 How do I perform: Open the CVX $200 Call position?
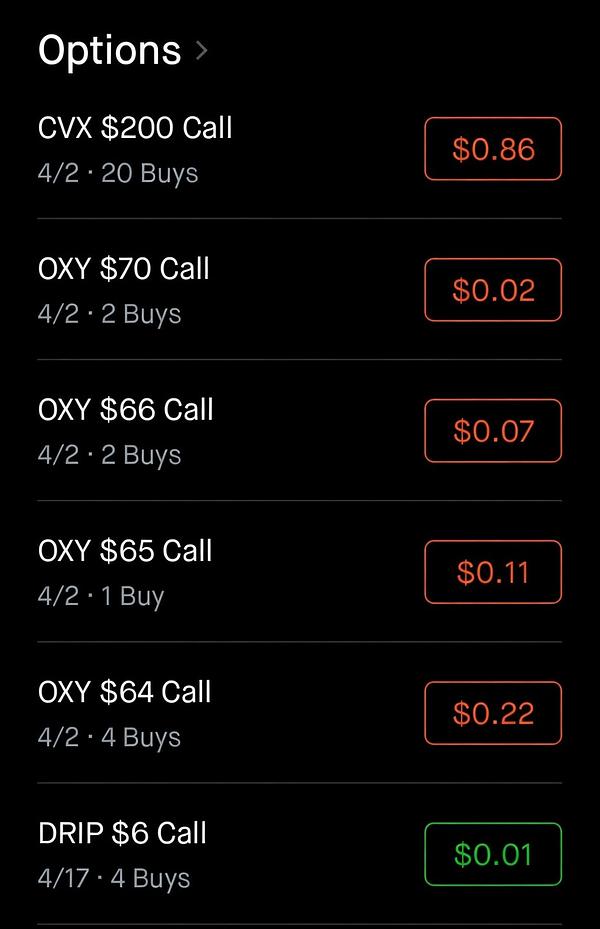pos(135,148)
